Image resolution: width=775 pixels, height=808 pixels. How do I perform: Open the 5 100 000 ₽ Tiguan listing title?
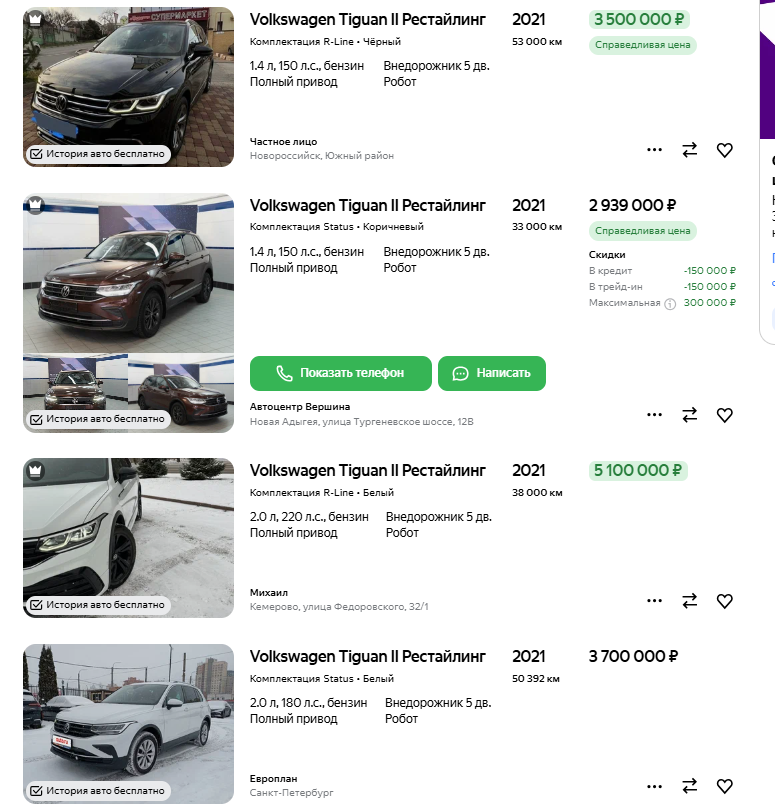click(x=367, y=470)
